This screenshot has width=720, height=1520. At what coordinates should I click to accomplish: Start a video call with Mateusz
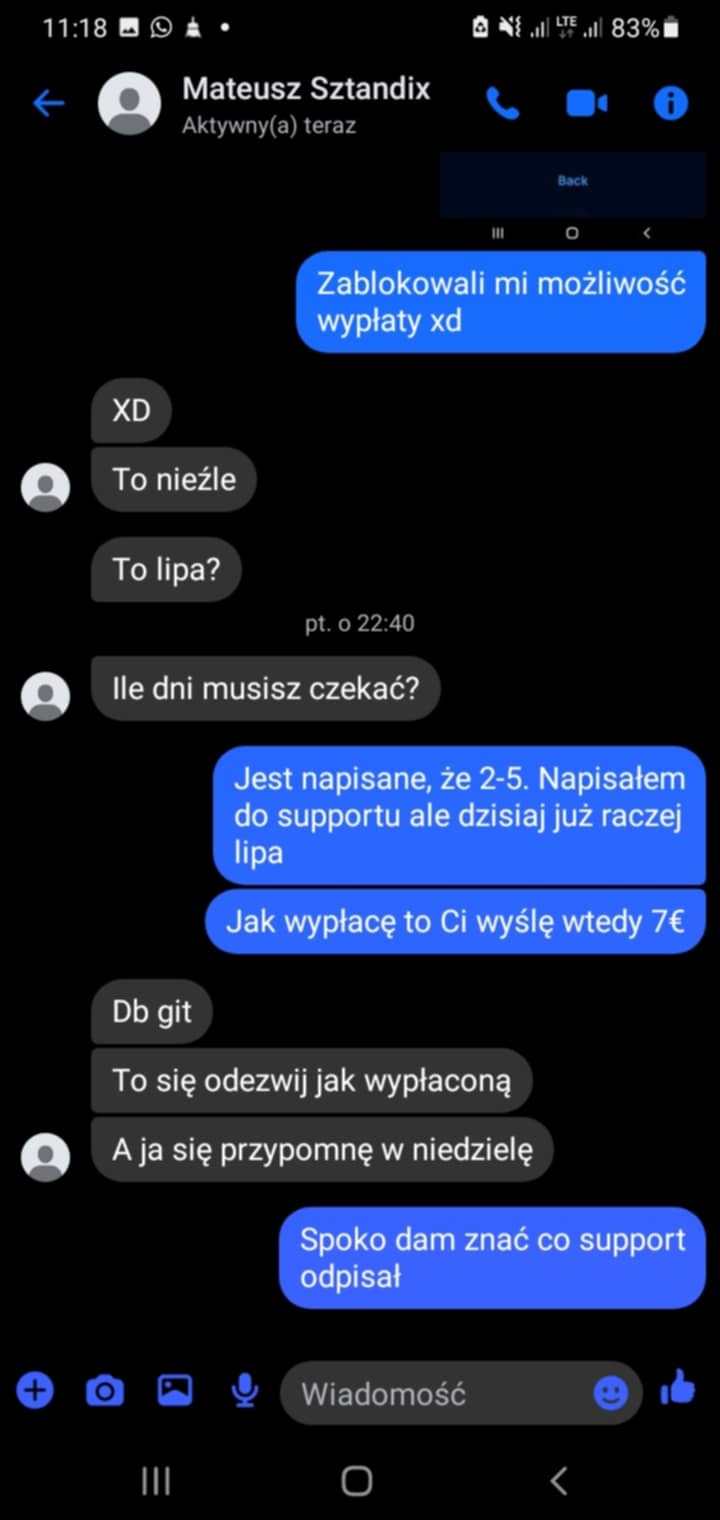(x=586, y=103)
